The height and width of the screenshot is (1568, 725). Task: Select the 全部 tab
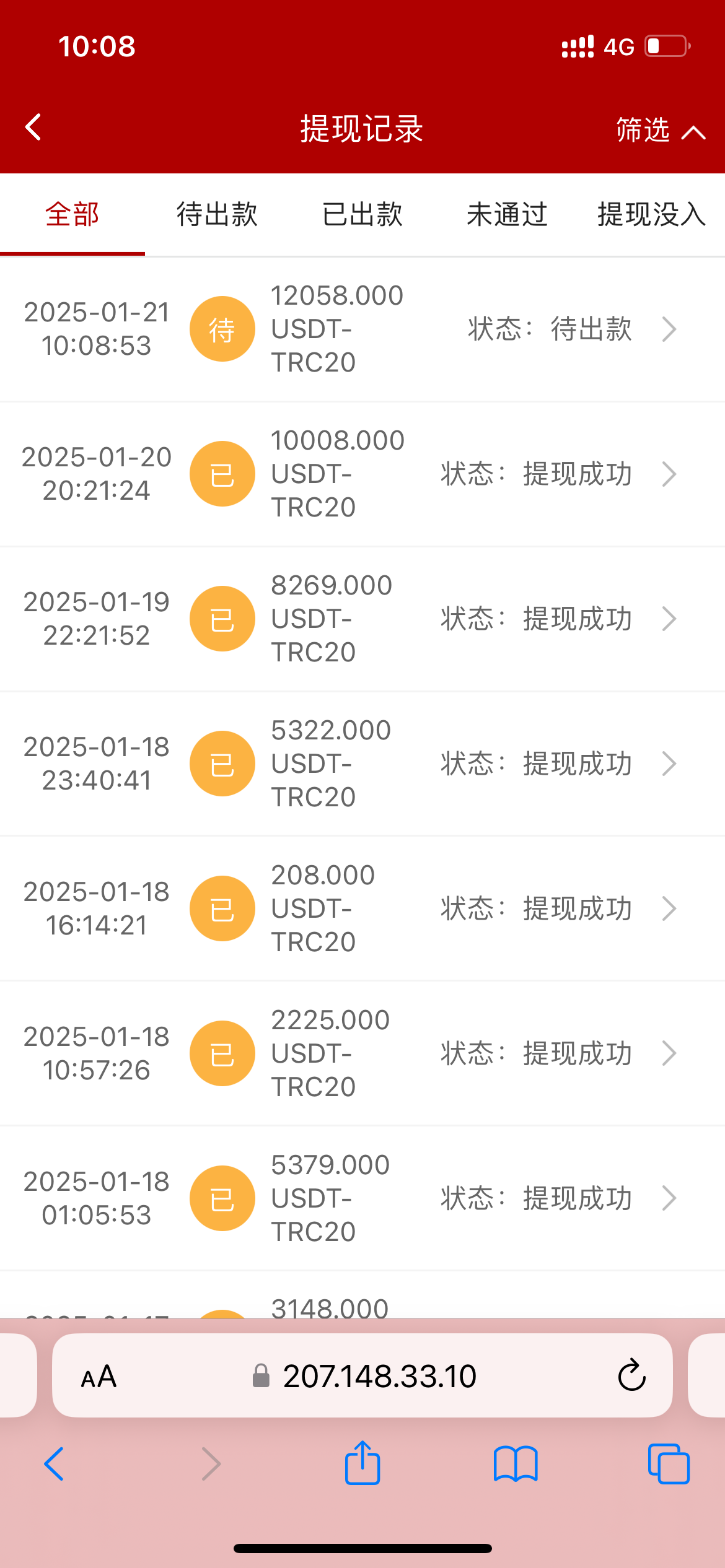pyautogui.click(x=72, y=215)
